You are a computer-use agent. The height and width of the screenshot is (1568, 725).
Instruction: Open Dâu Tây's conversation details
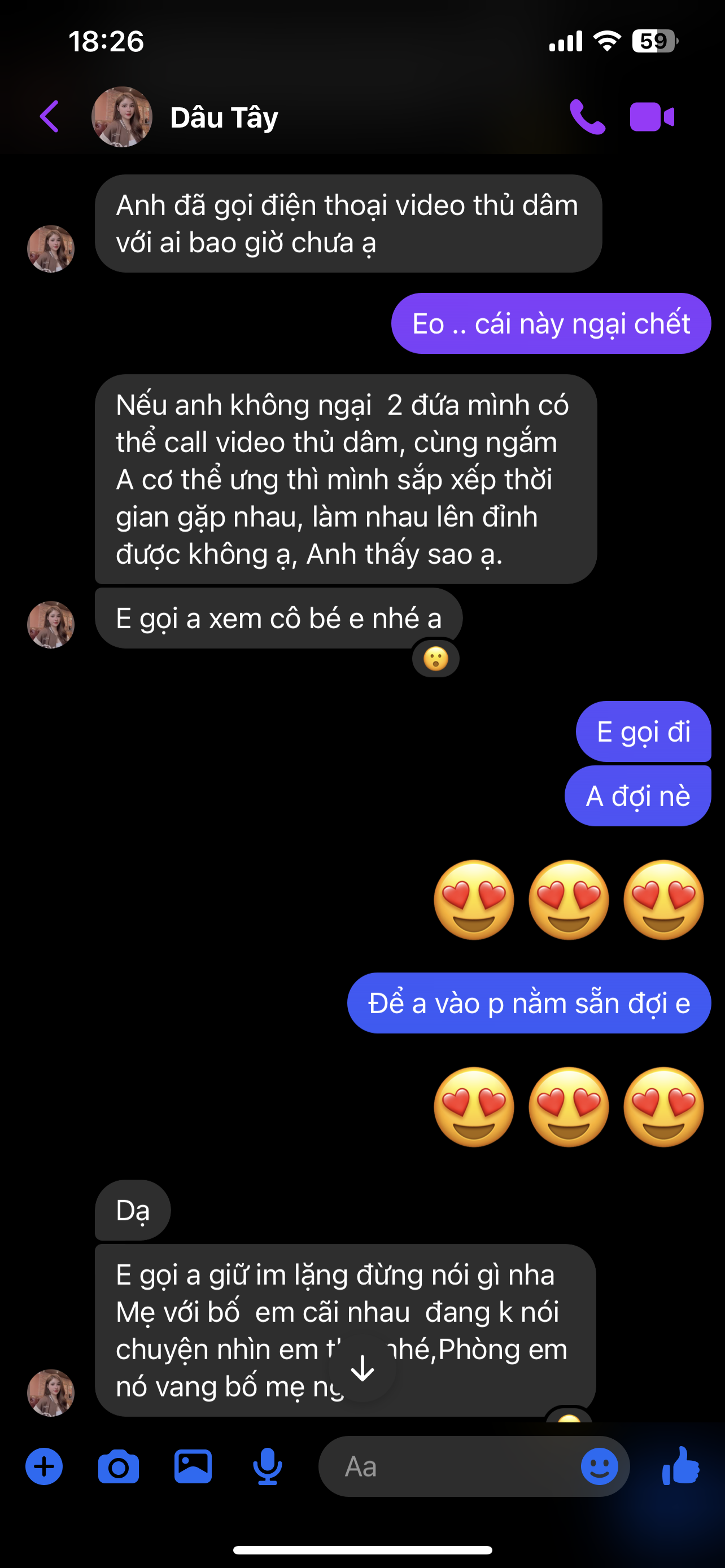224,117
